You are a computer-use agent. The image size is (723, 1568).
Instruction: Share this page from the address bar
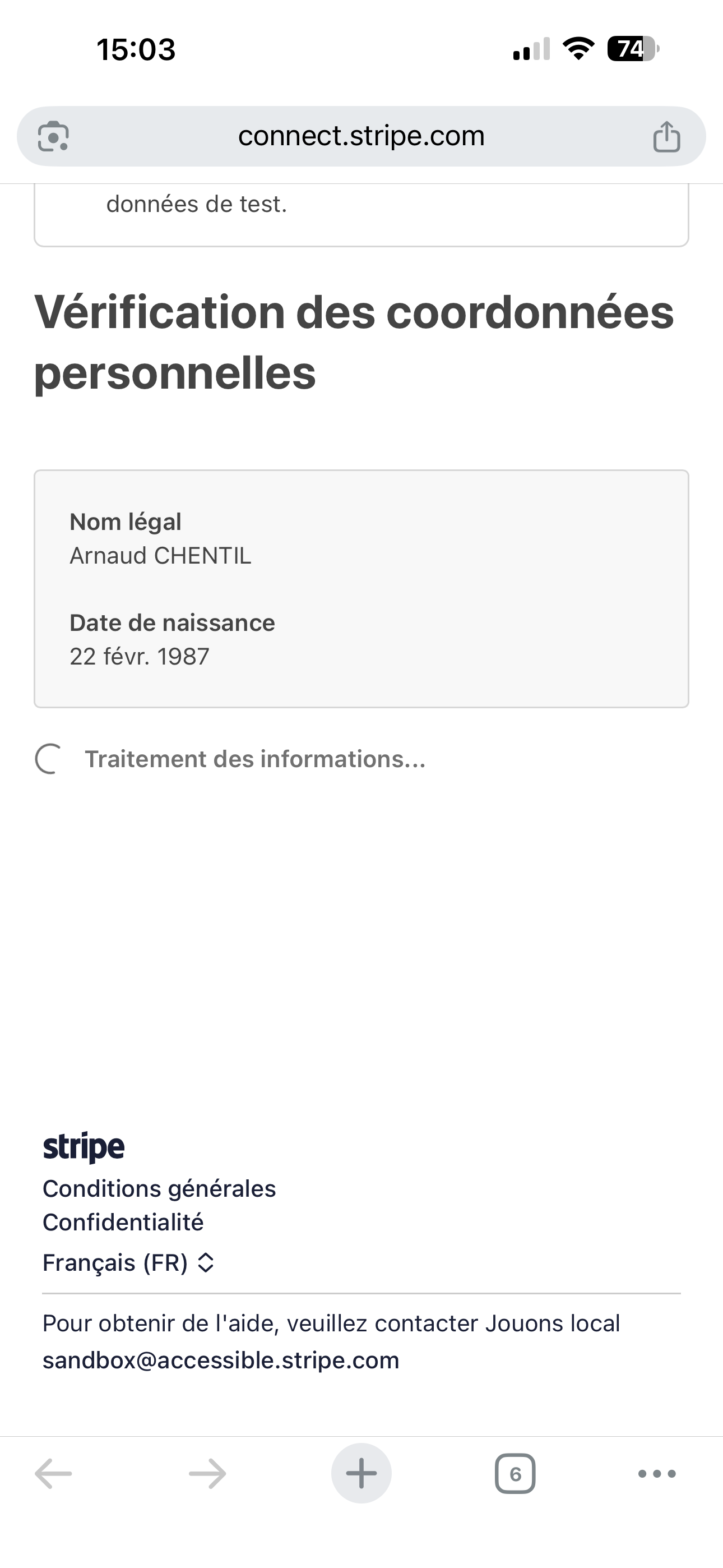point(666,136)
